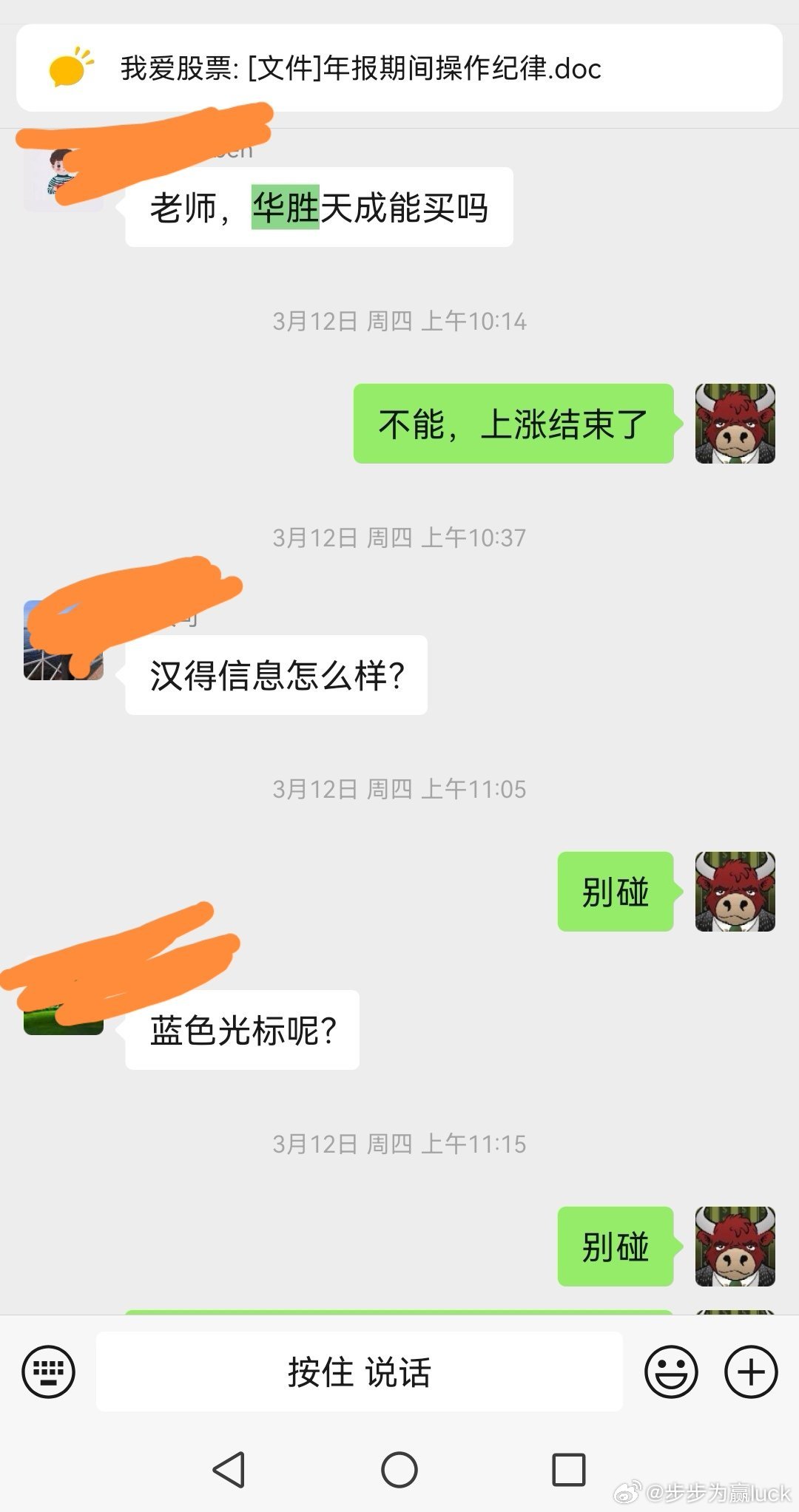
Task: Open the 年报期间操作纪律.doc notification
Action: coord(399,70)
